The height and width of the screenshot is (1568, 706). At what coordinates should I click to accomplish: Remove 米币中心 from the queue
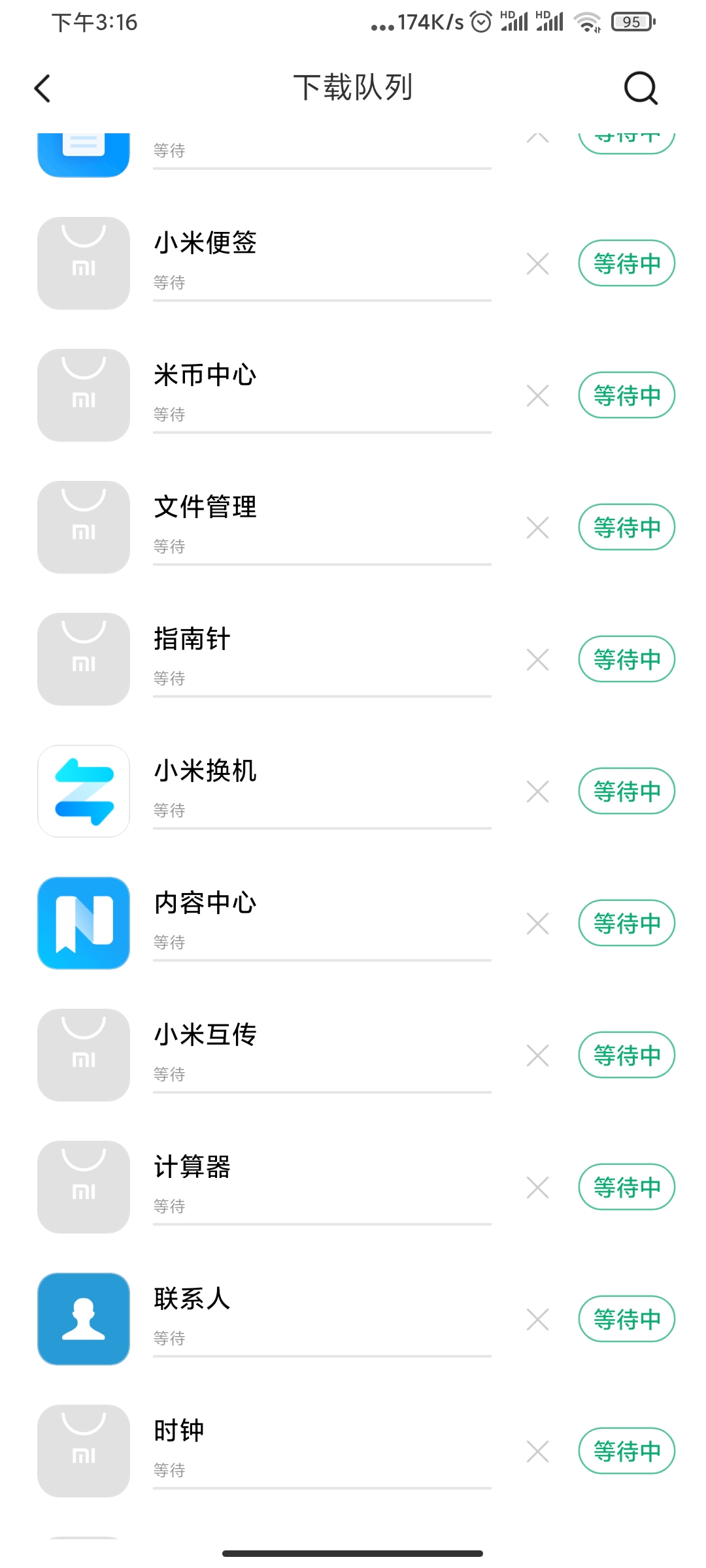pyautogui.click(x=537, y=396)
